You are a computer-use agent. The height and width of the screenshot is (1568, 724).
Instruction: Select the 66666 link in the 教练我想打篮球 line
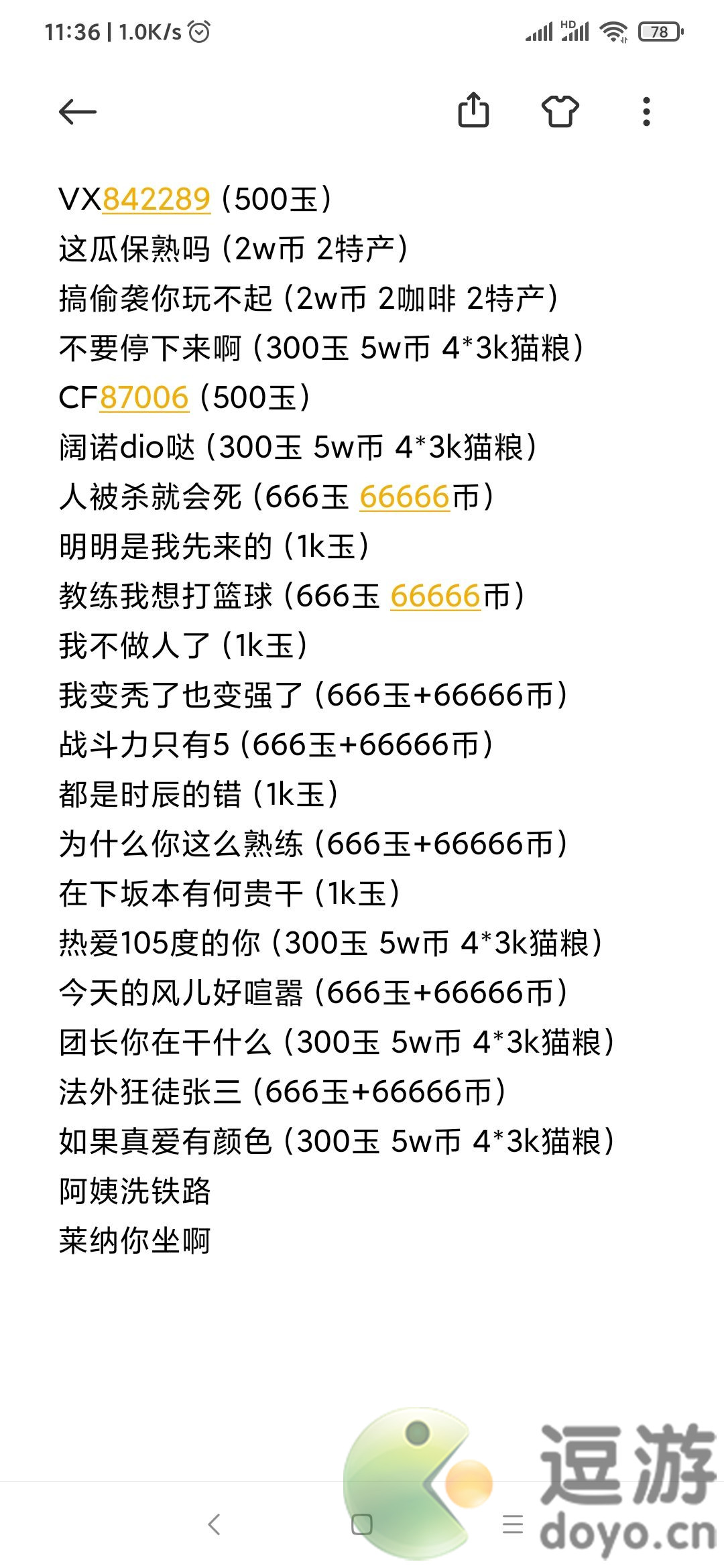point(435,596)
